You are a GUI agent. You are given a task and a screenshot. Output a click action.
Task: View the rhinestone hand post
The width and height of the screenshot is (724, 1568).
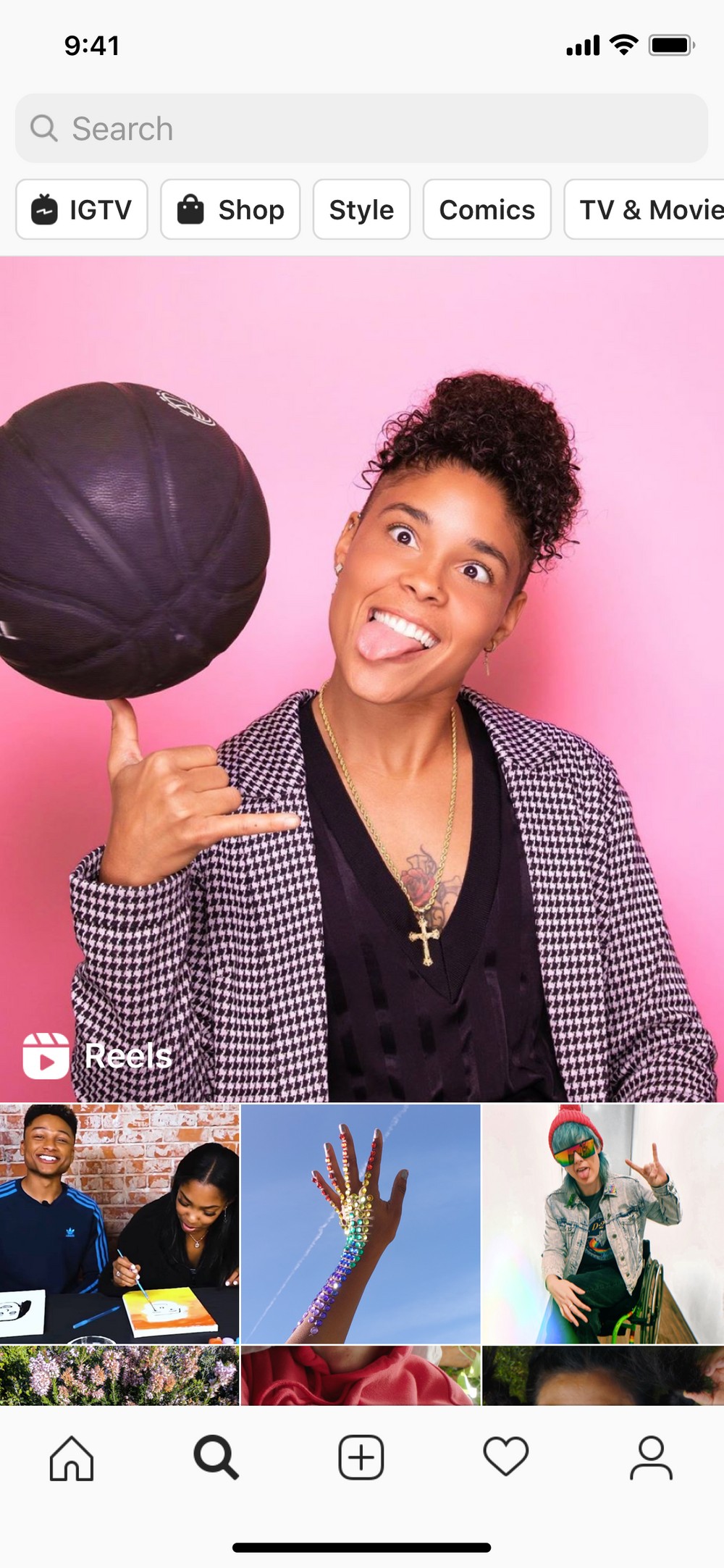pyautogui.click(x=361, y=1223)
